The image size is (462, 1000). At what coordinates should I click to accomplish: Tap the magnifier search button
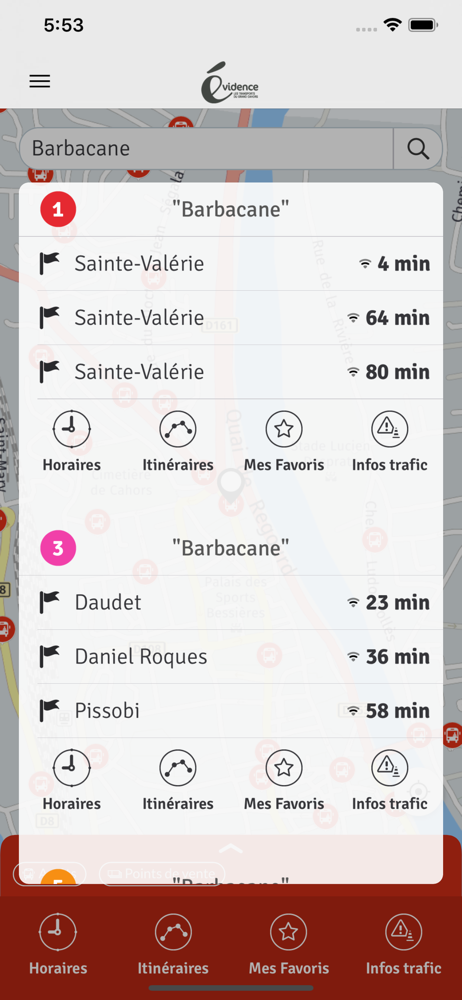pos(418,149)
